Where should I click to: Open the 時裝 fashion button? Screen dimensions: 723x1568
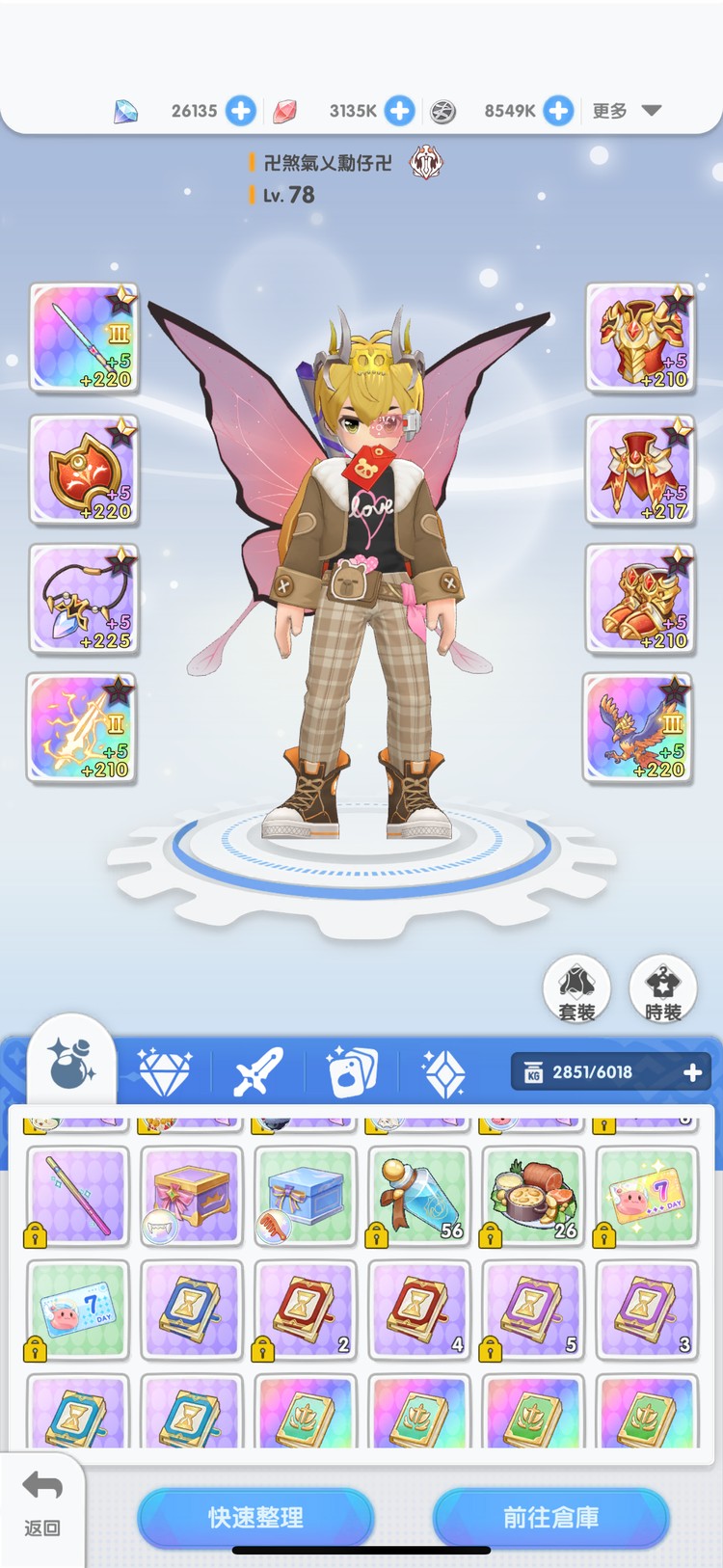coord(663,988)
